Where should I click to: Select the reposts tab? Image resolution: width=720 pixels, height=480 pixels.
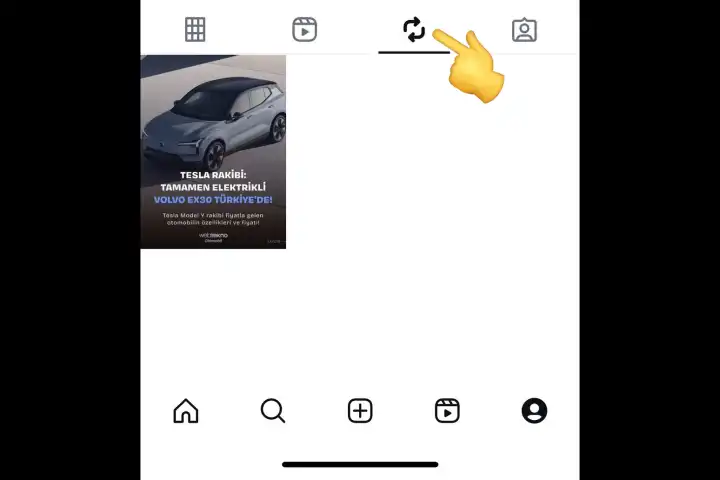click(x=414, y=30)
